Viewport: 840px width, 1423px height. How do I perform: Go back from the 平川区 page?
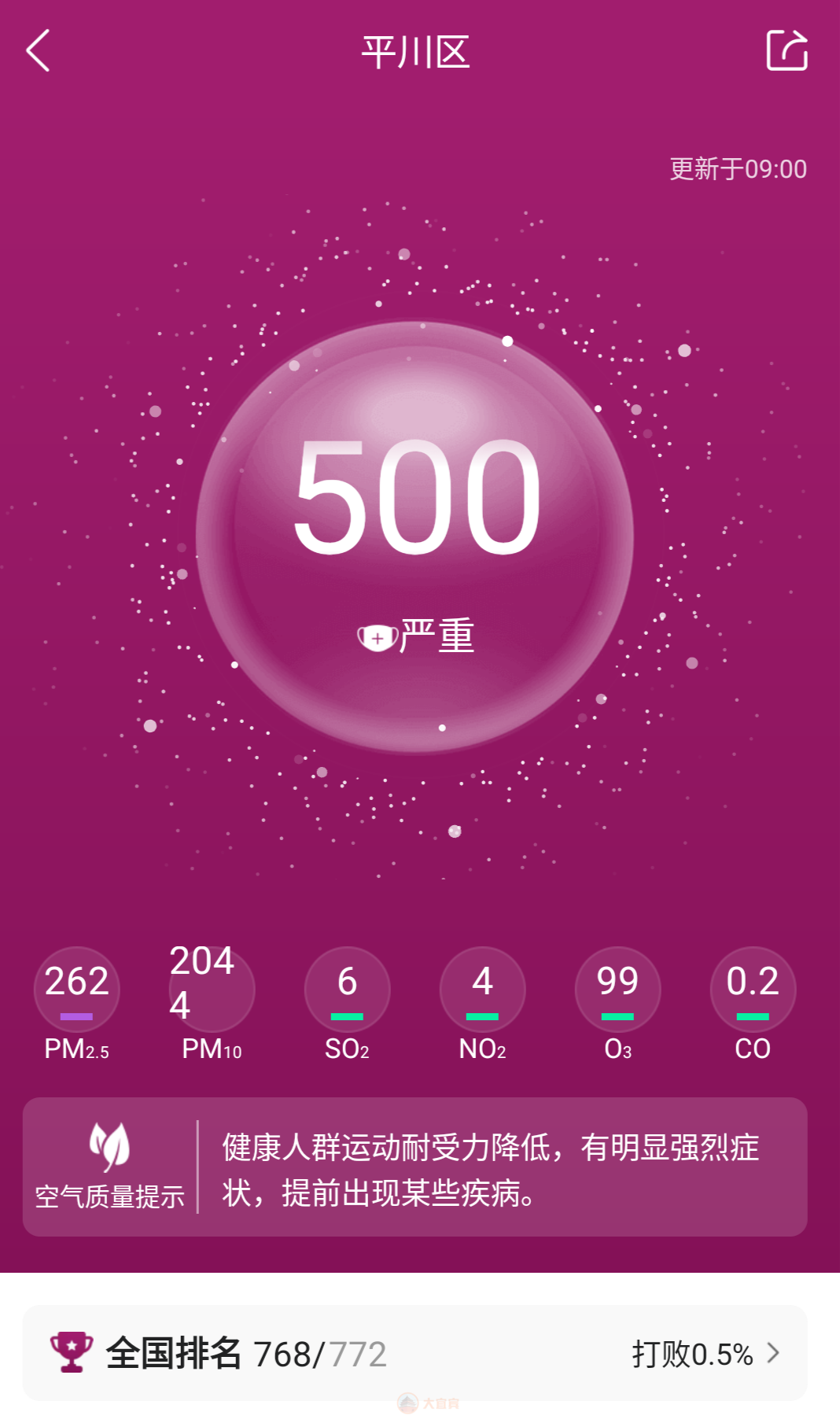point(39,51)
